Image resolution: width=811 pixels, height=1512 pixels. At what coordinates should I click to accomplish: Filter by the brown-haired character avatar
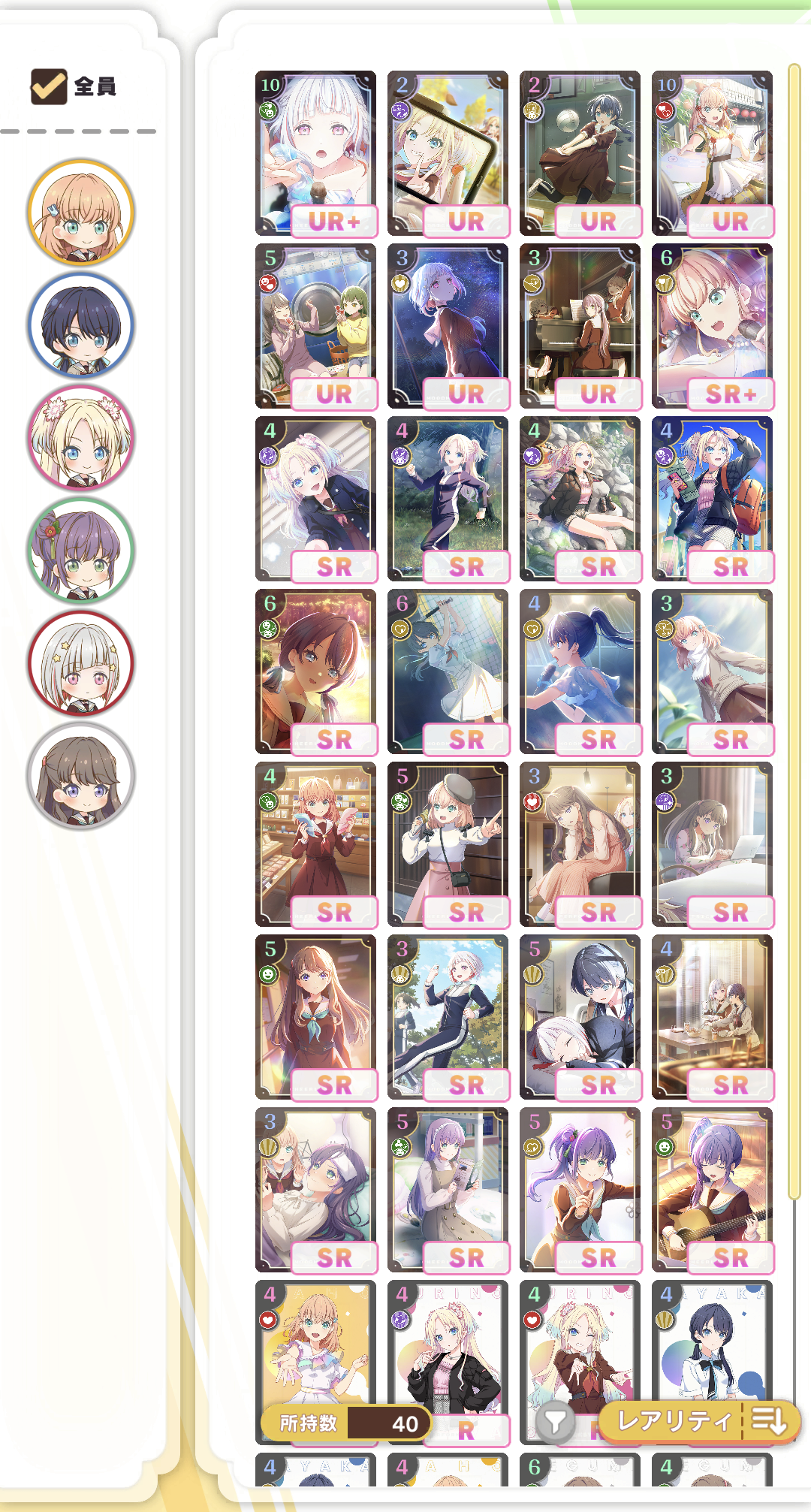click(80, 776)
